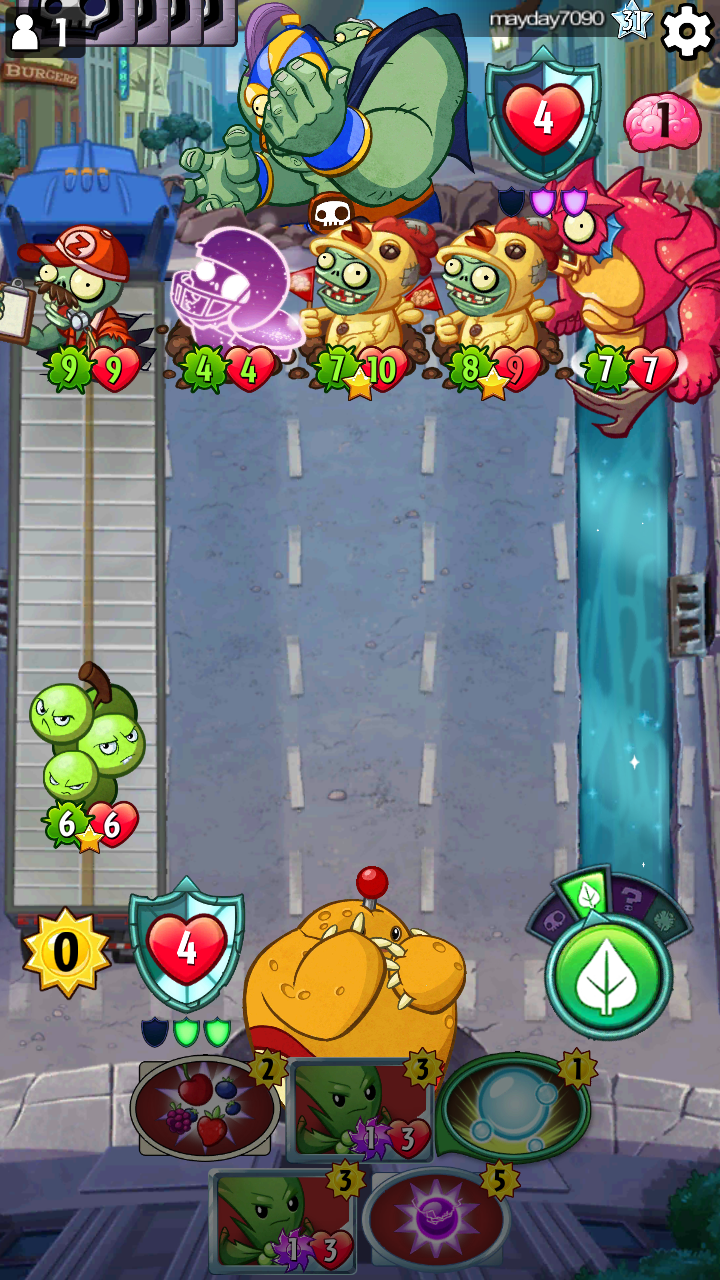Open the settings gear
720x1280 pixels.
pyautogui.click(x=687, y=31)
